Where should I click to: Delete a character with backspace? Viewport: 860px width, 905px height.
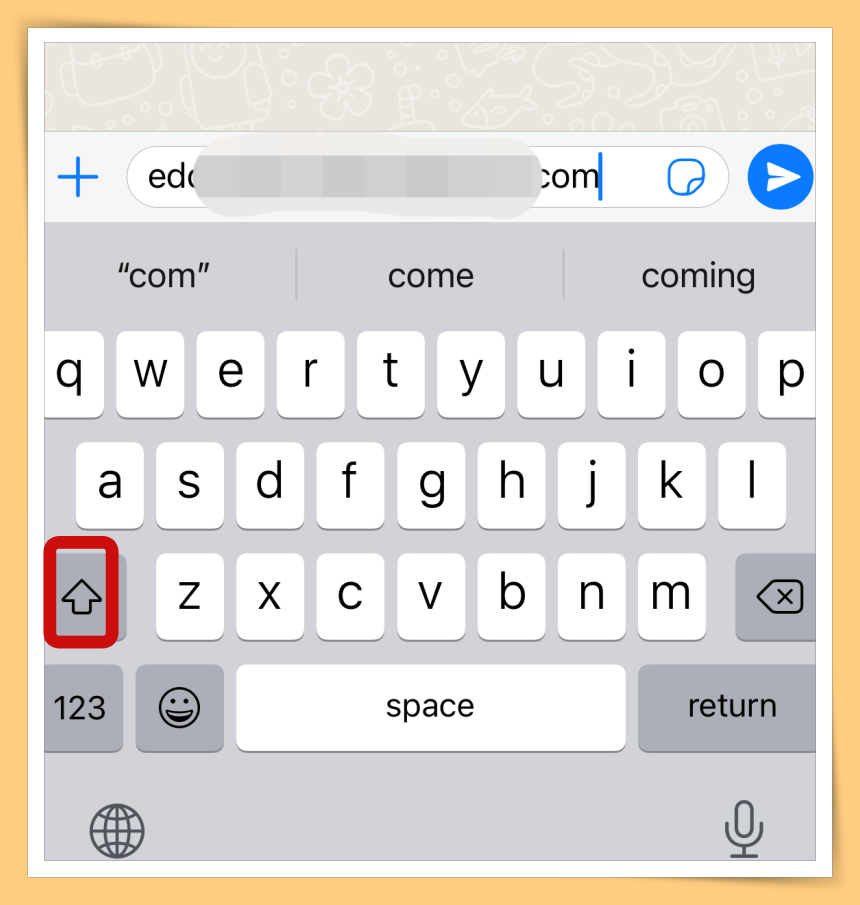778,598
